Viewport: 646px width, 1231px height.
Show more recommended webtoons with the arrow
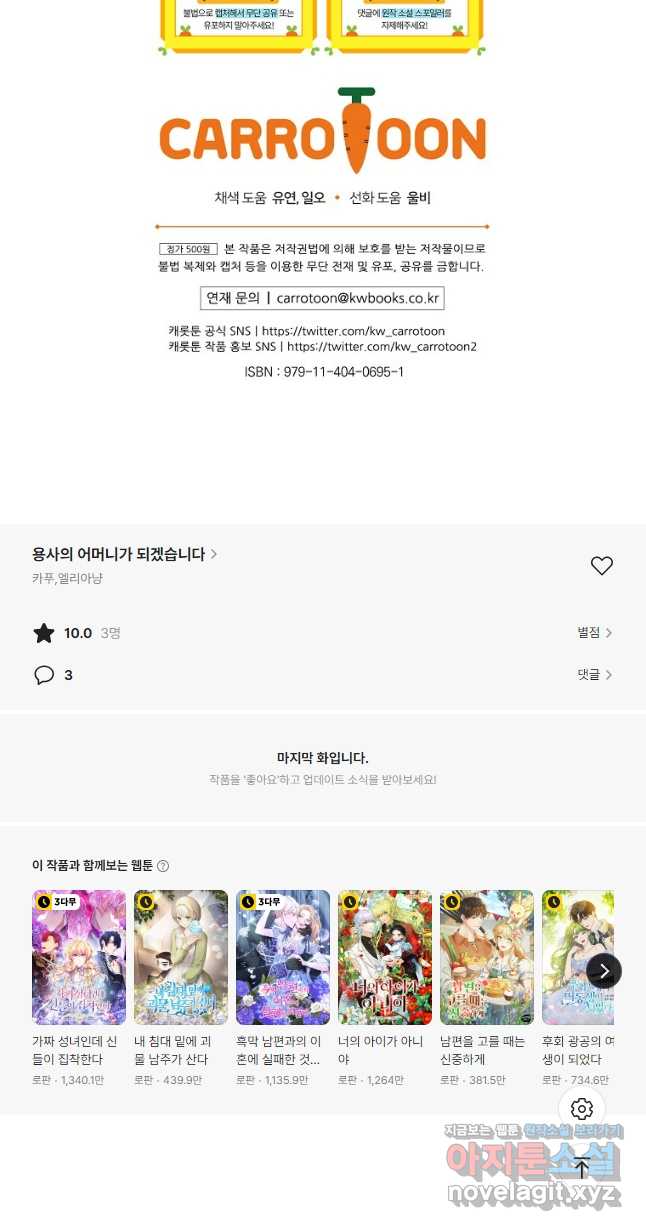coord(603,970)
